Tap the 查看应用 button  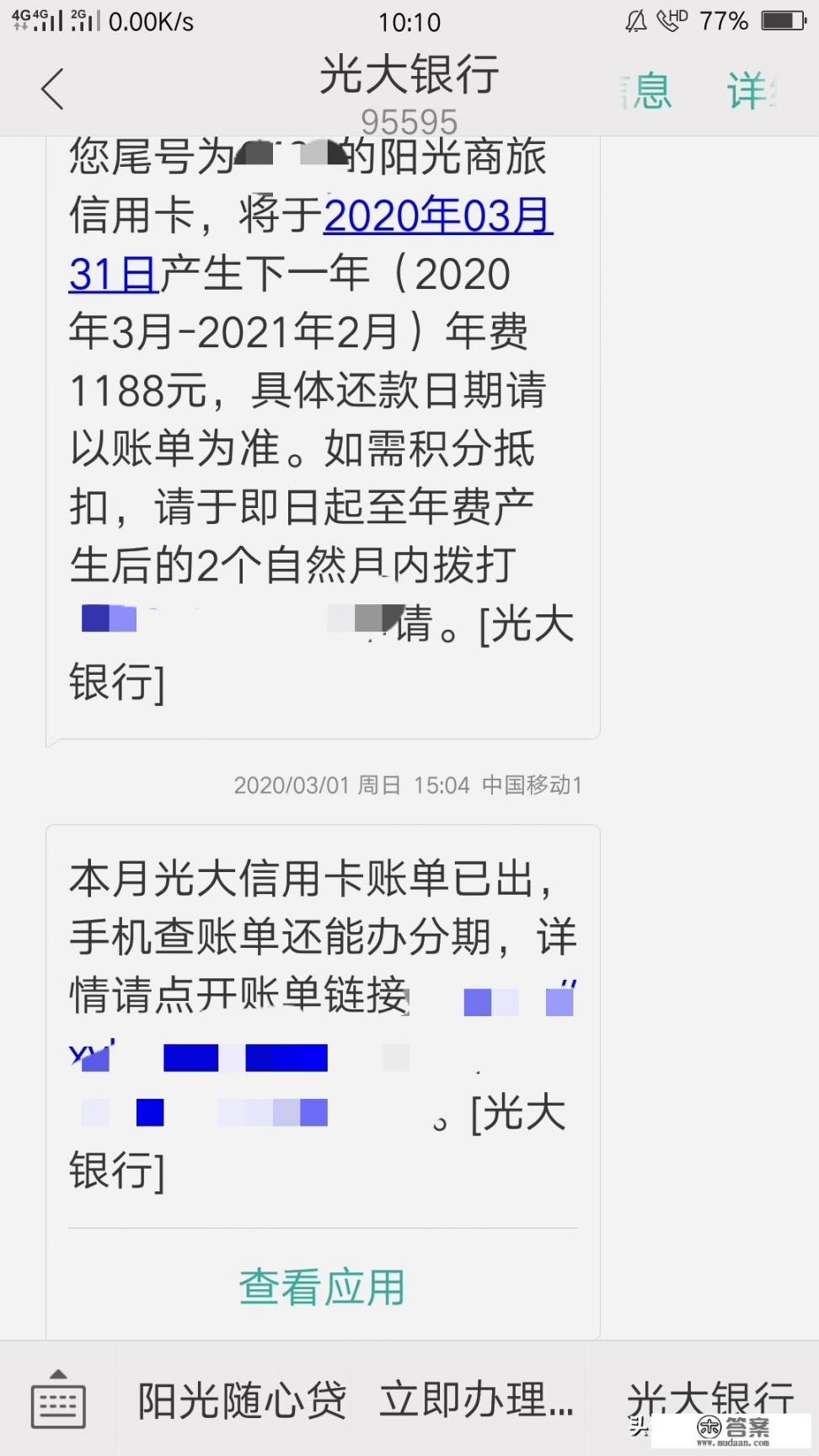pos(321,1286)
